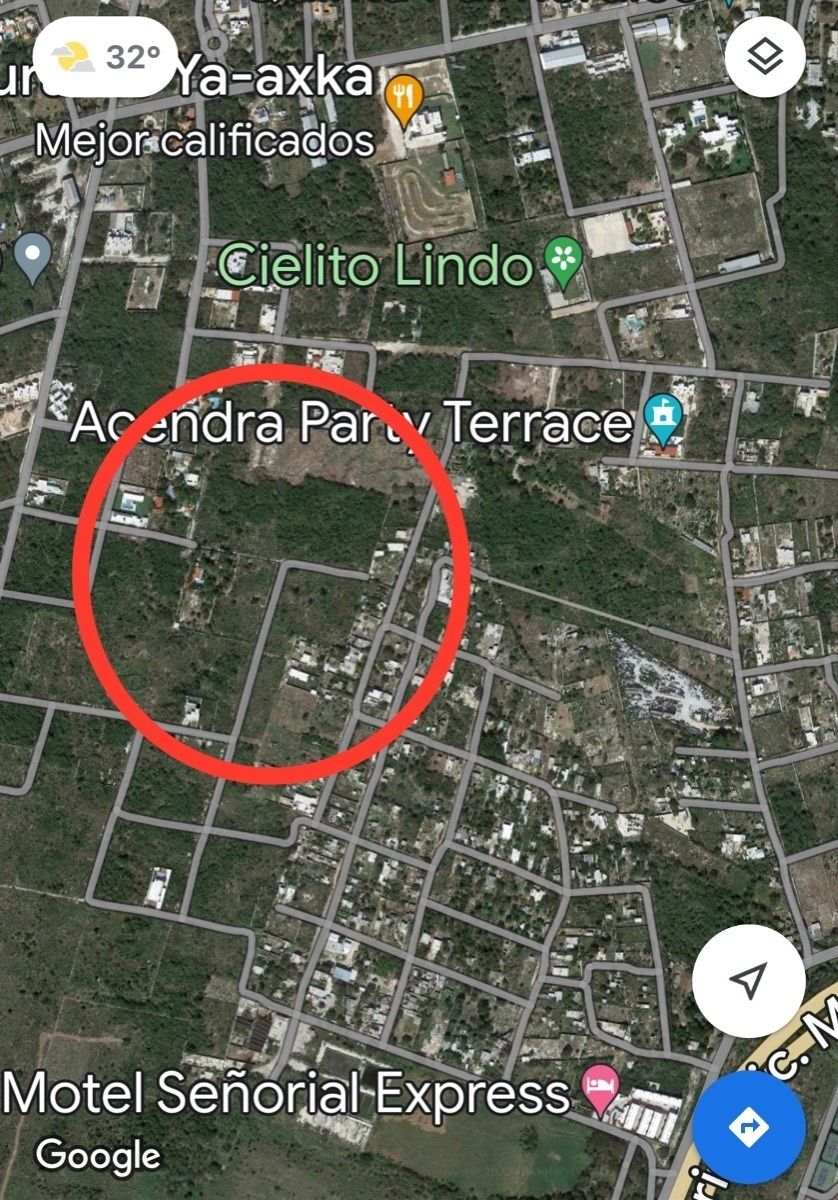Viewport: 838px width, 1200px height.
Task: Select the Motel Señorial Express pin
Action: pos(600,1087)
